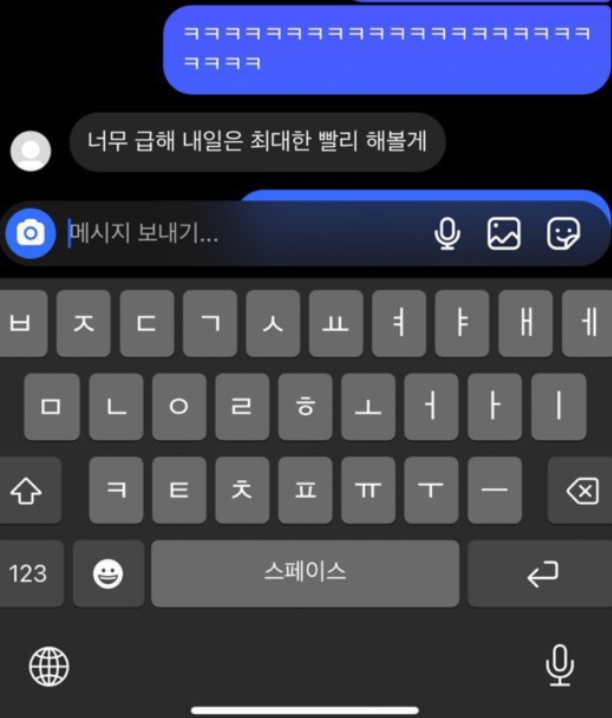Open the sticker picker
This screenshot has width=612, height=718.
tap(564, 234)
